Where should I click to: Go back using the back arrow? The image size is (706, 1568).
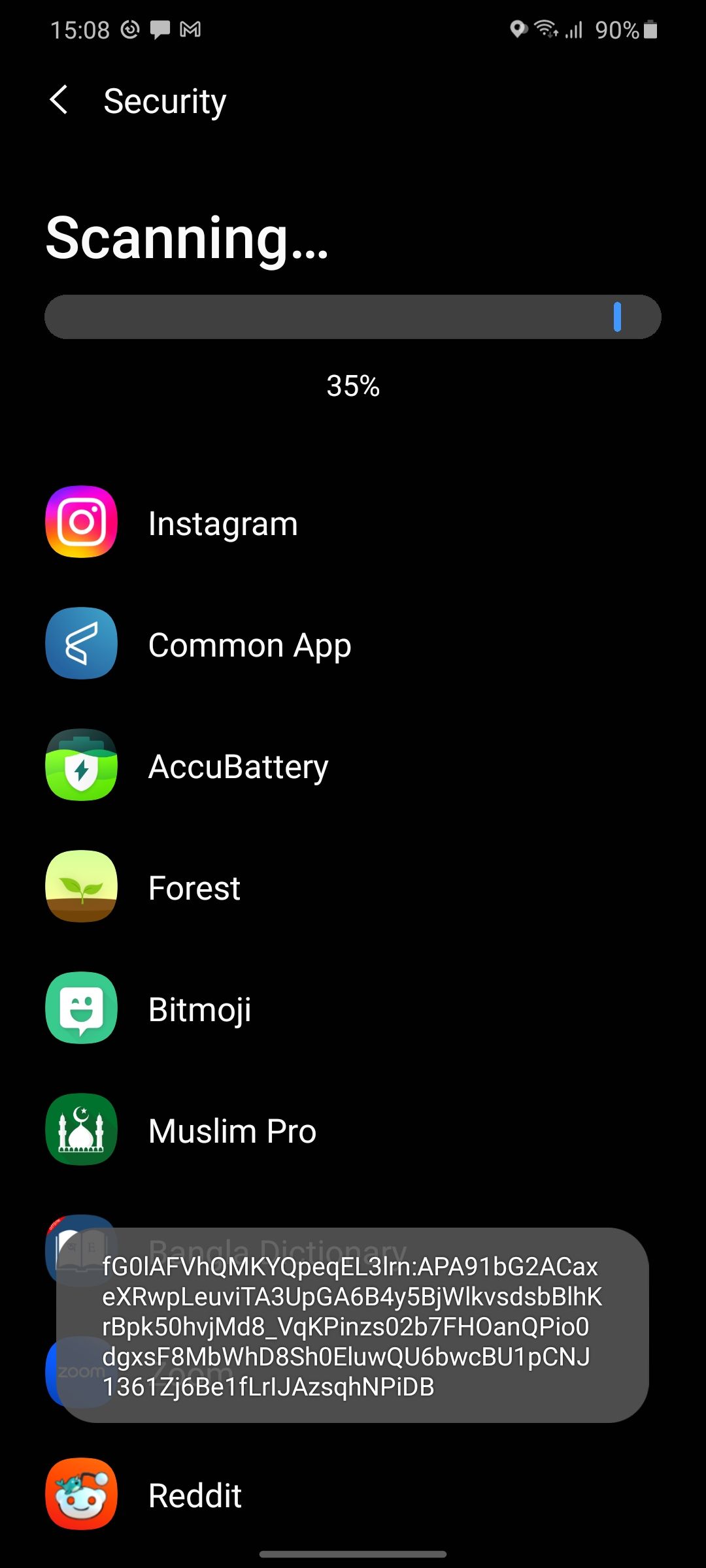point(59,101)
